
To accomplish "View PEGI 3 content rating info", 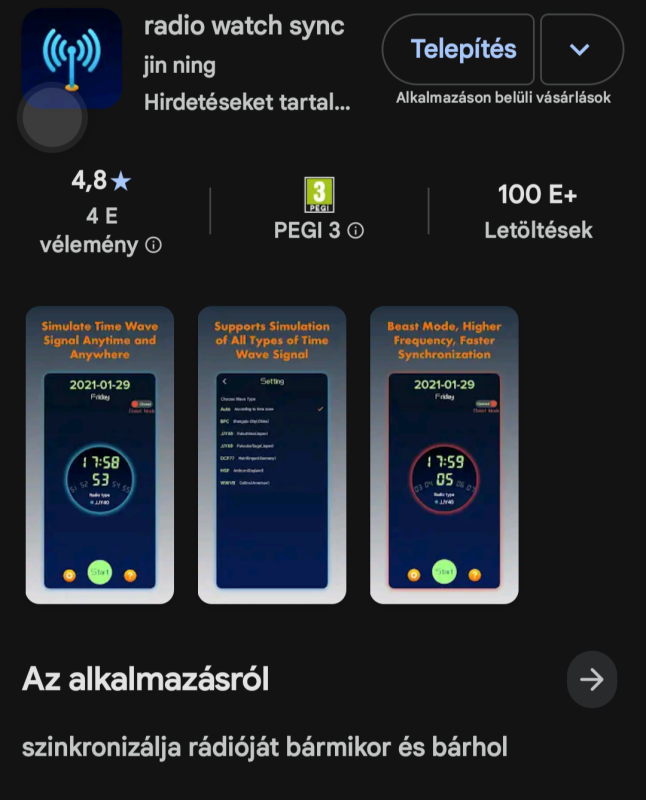I will (x=355, y=231).
